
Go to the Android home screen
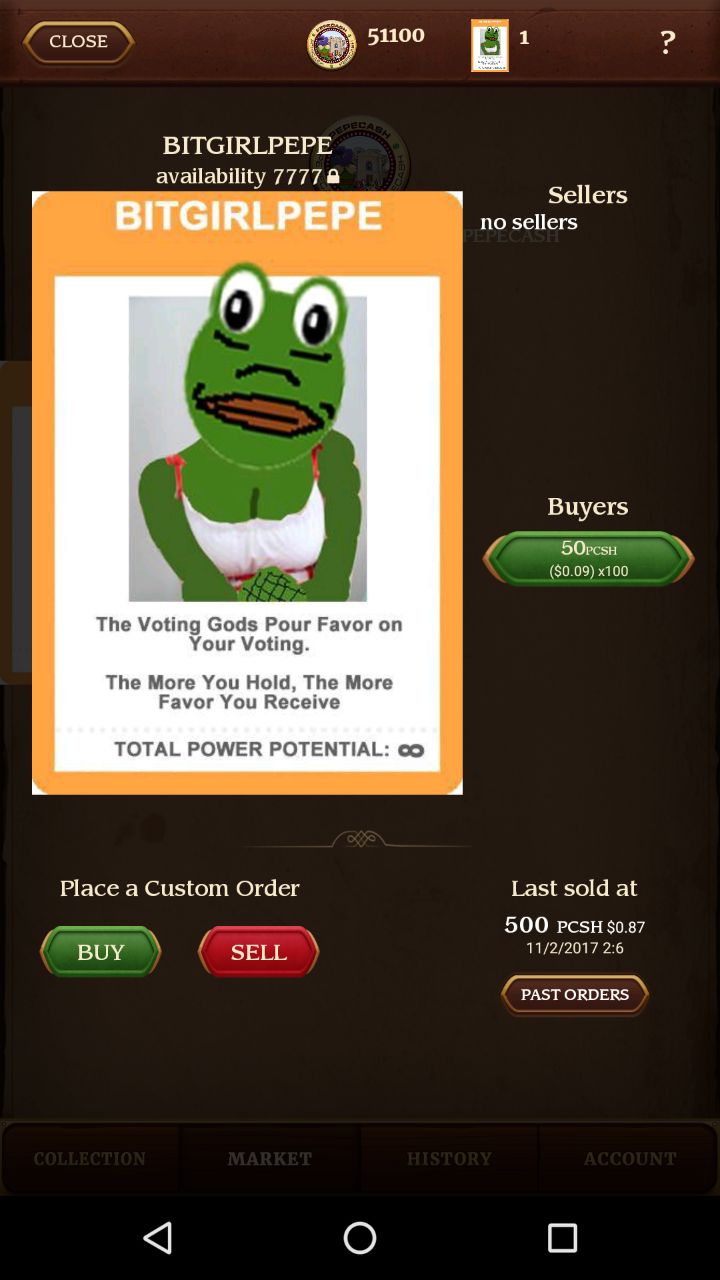(x=360, y=1238)
